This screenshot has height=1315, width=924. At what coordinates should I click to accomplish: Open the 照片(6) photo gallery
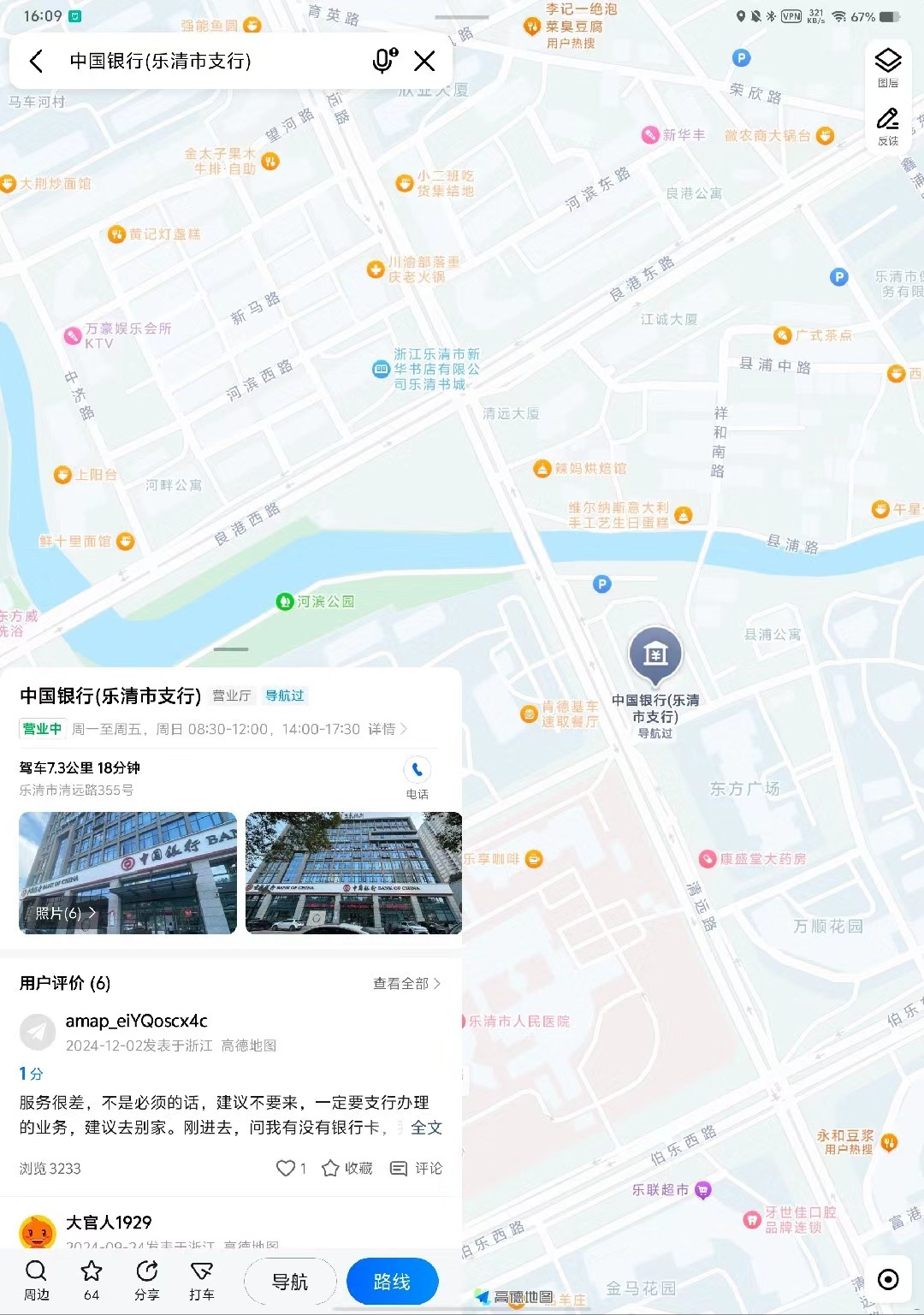point(65,913)
